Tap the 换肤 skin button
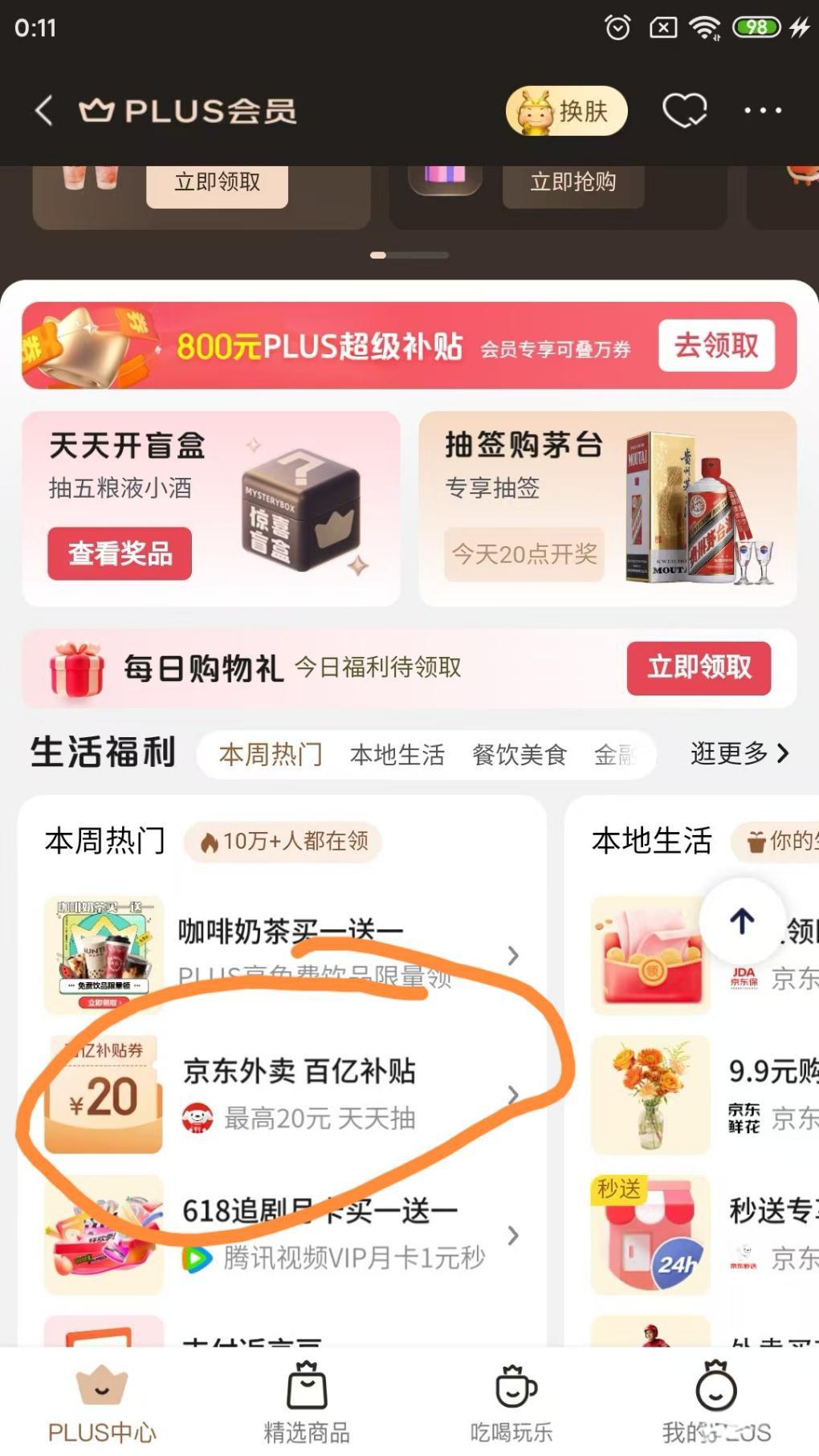 [x=567, y=111]
